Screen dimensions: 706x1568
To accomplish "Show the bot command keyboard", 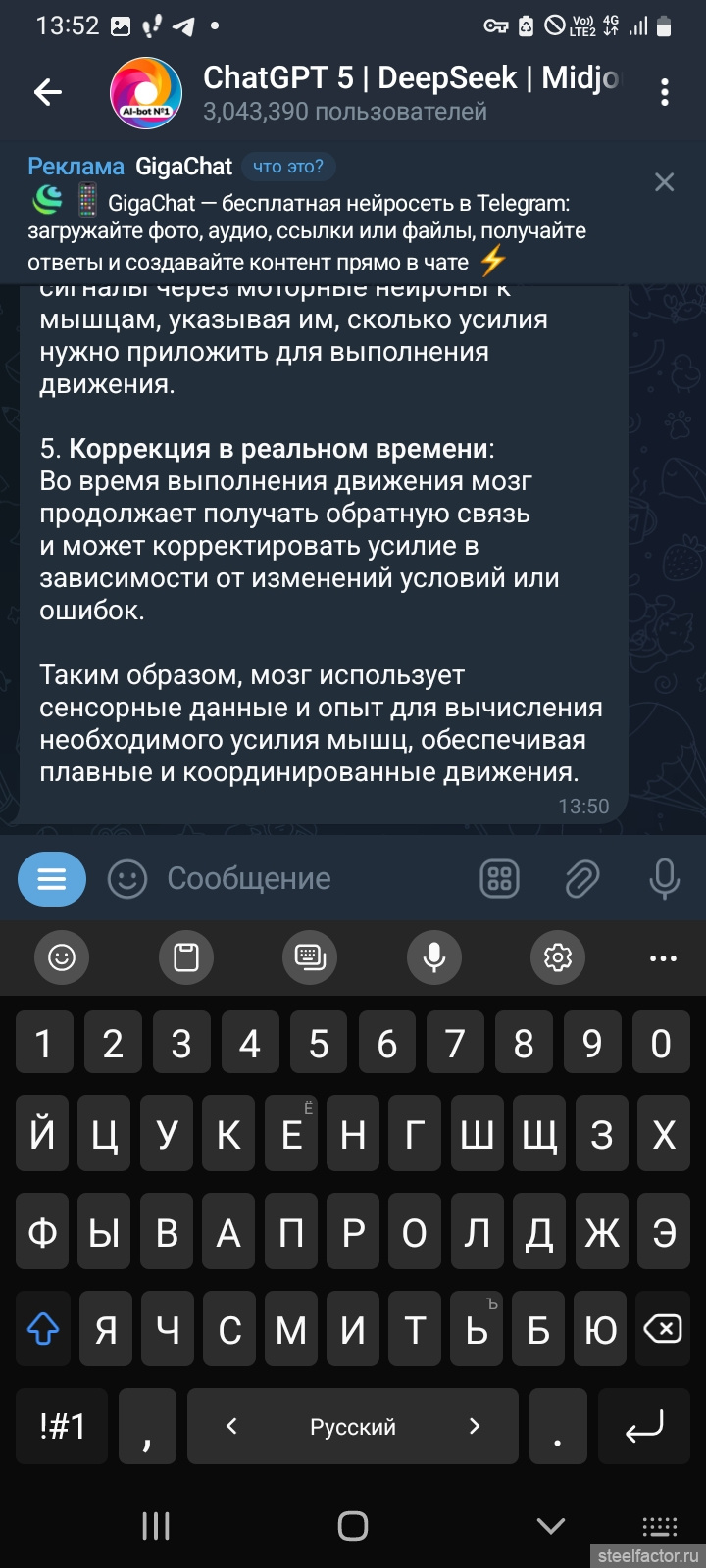I will [499, 879].
